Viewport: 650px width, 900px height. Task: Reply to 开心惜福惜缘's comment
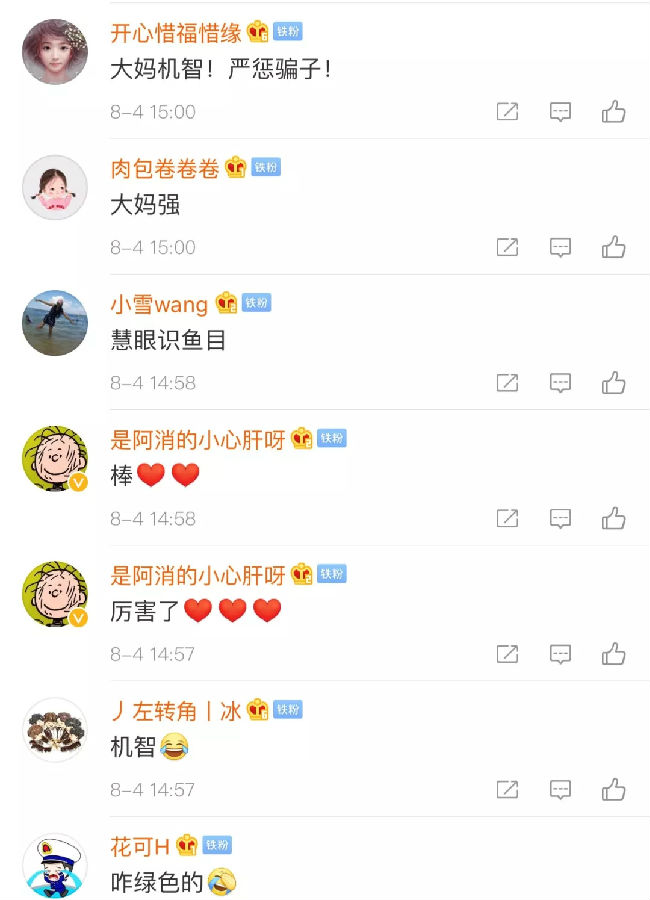(x=561, y=111)
